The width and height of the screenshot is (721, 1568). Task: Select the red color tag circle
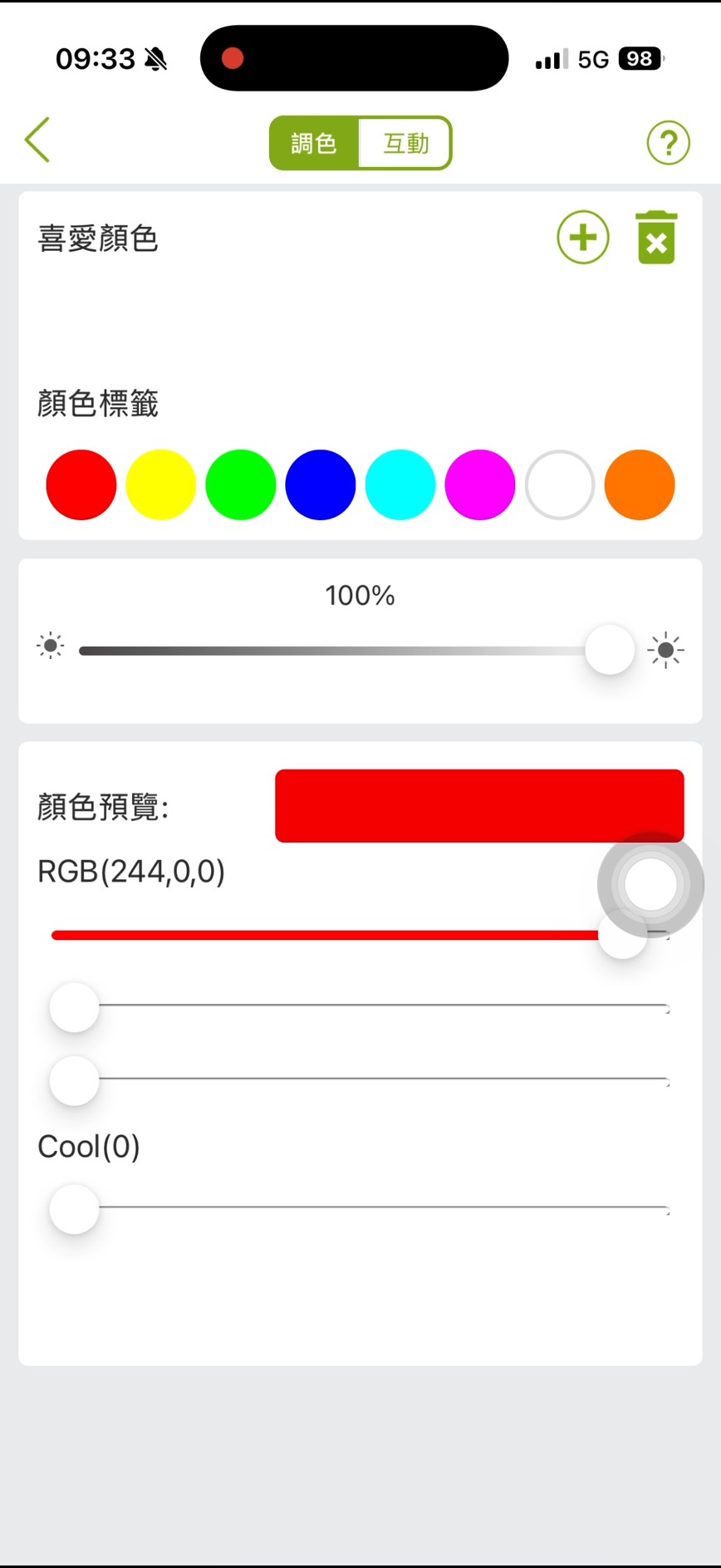click(x=81, y=484)
